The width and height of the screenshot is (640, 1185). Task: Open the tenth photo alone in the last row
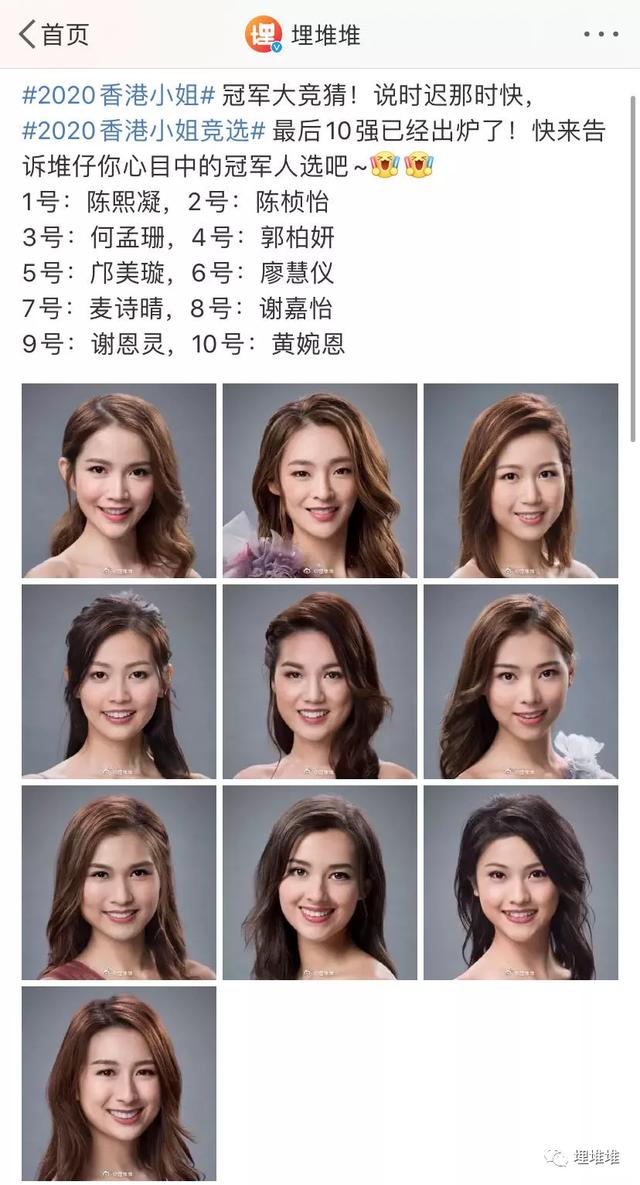coord(119,1083)
